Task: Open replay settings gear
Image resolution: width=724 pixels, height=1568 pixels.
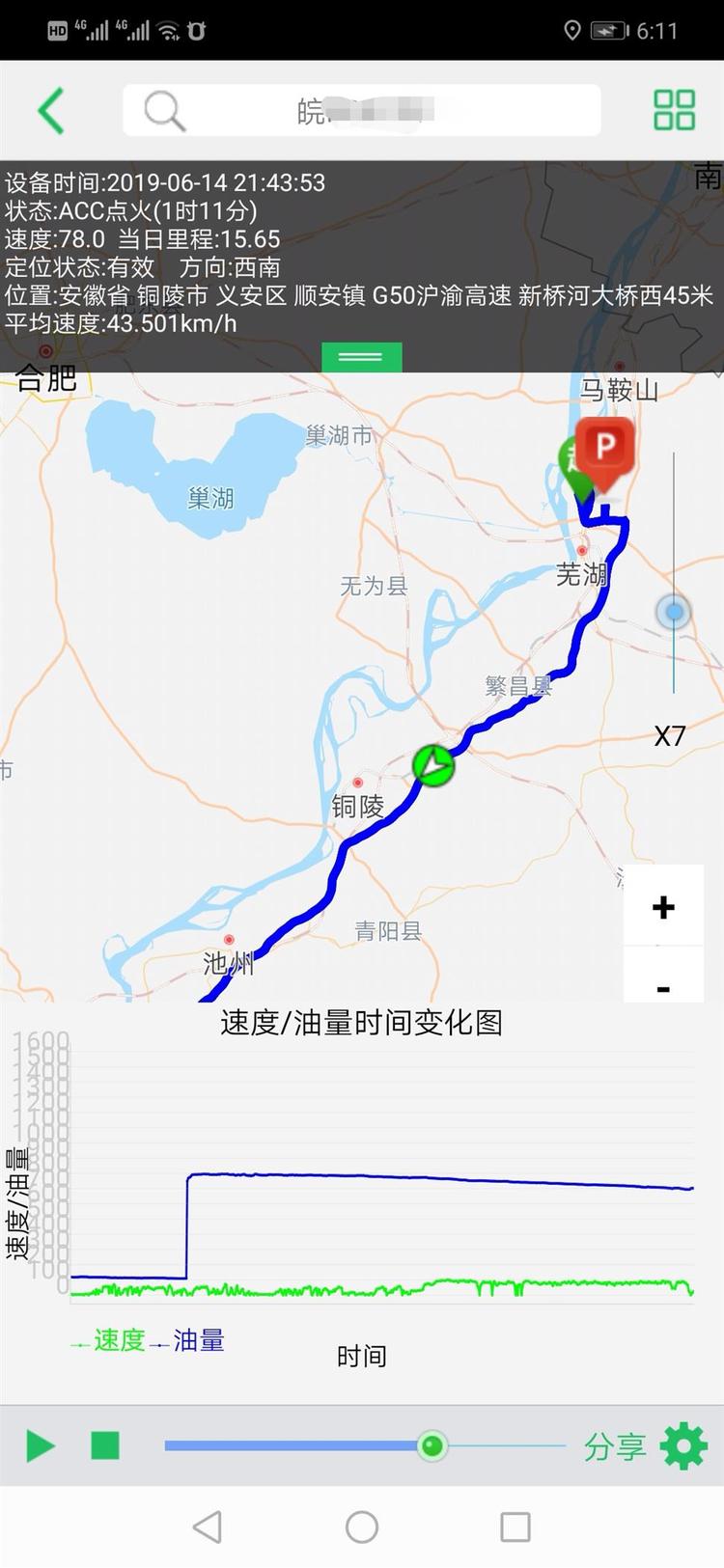Action: (x=683, y=1446)
